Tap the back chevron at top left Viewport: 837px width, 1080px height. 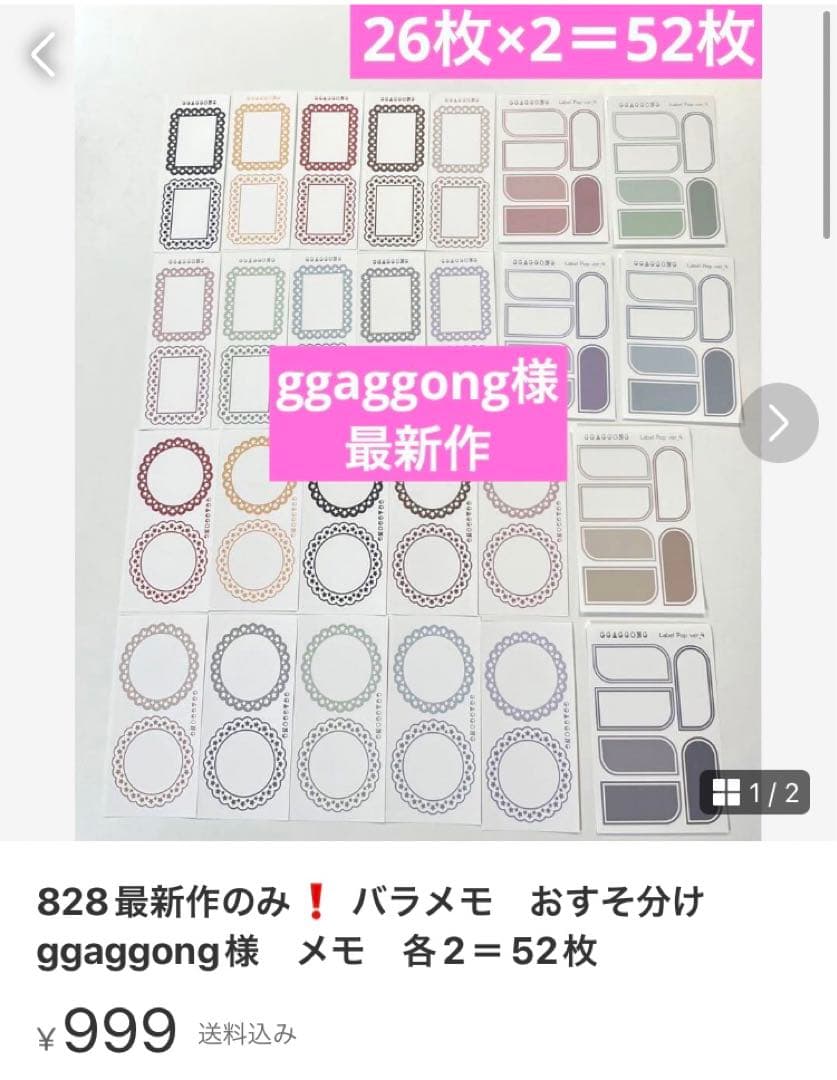pyautogui.click(x=40, y=55)
